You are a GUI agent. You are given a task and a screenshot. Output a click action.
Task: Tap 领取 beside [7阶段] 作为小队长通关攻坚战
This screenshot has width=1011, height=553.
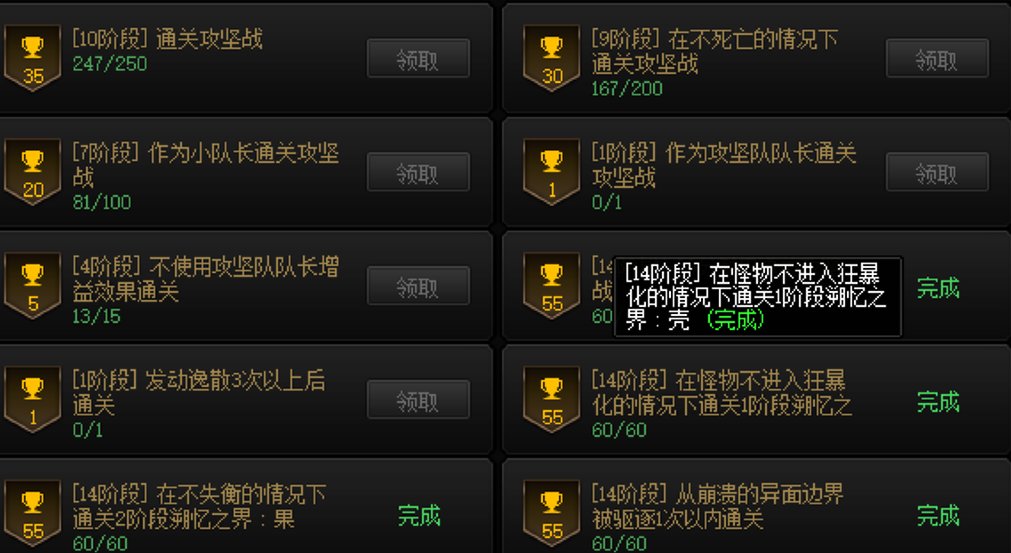coord(418,173)
